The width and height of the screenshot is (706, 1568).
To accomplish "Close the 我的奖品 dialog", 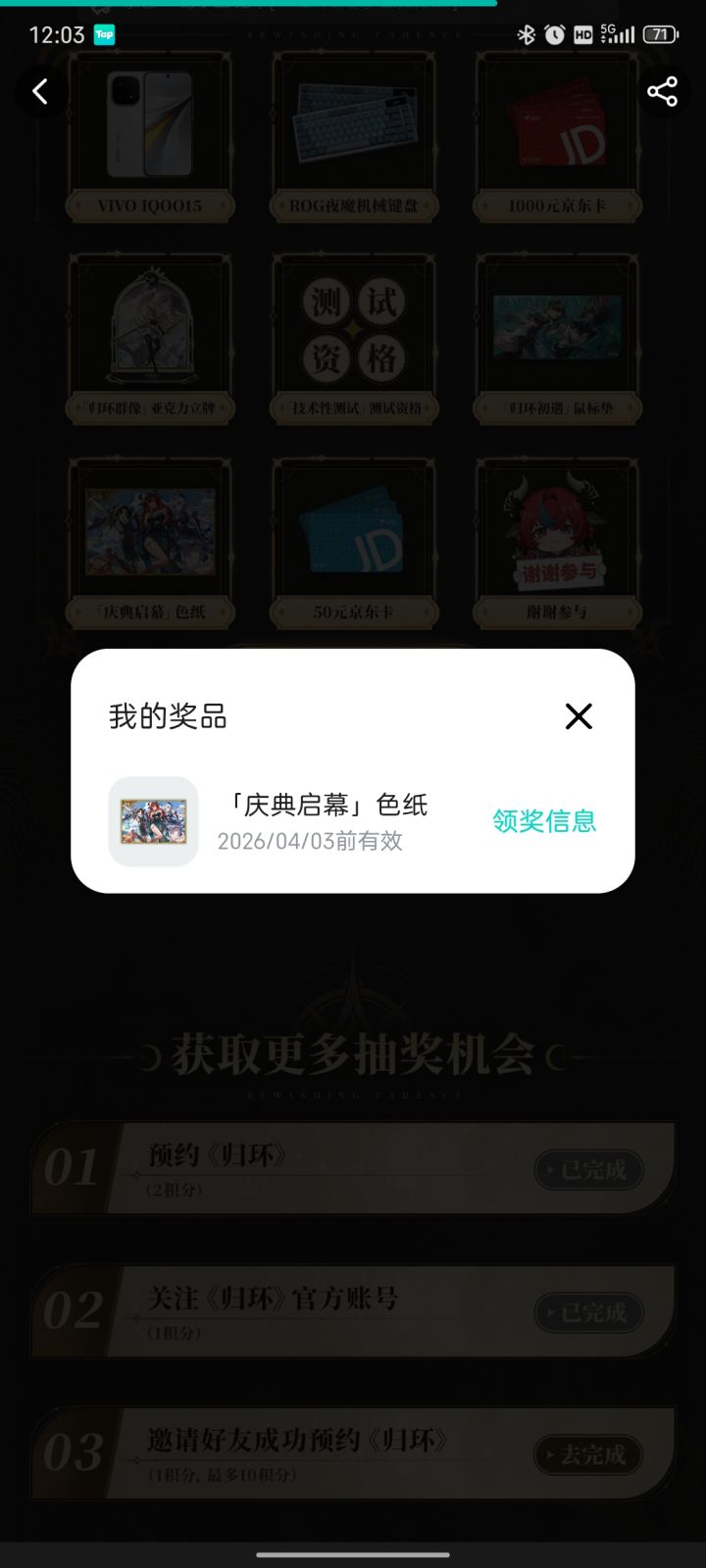I will pos(579,716).
